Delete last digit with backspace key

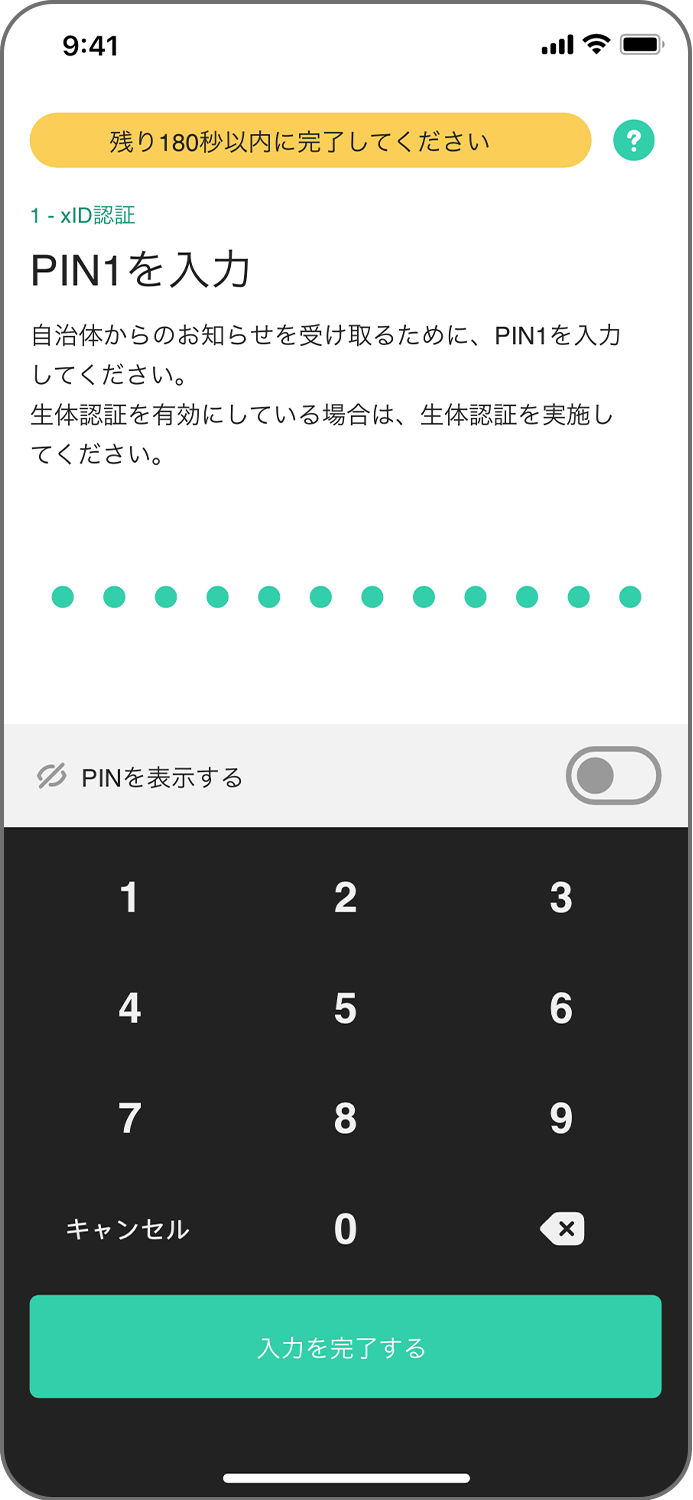562,1229
